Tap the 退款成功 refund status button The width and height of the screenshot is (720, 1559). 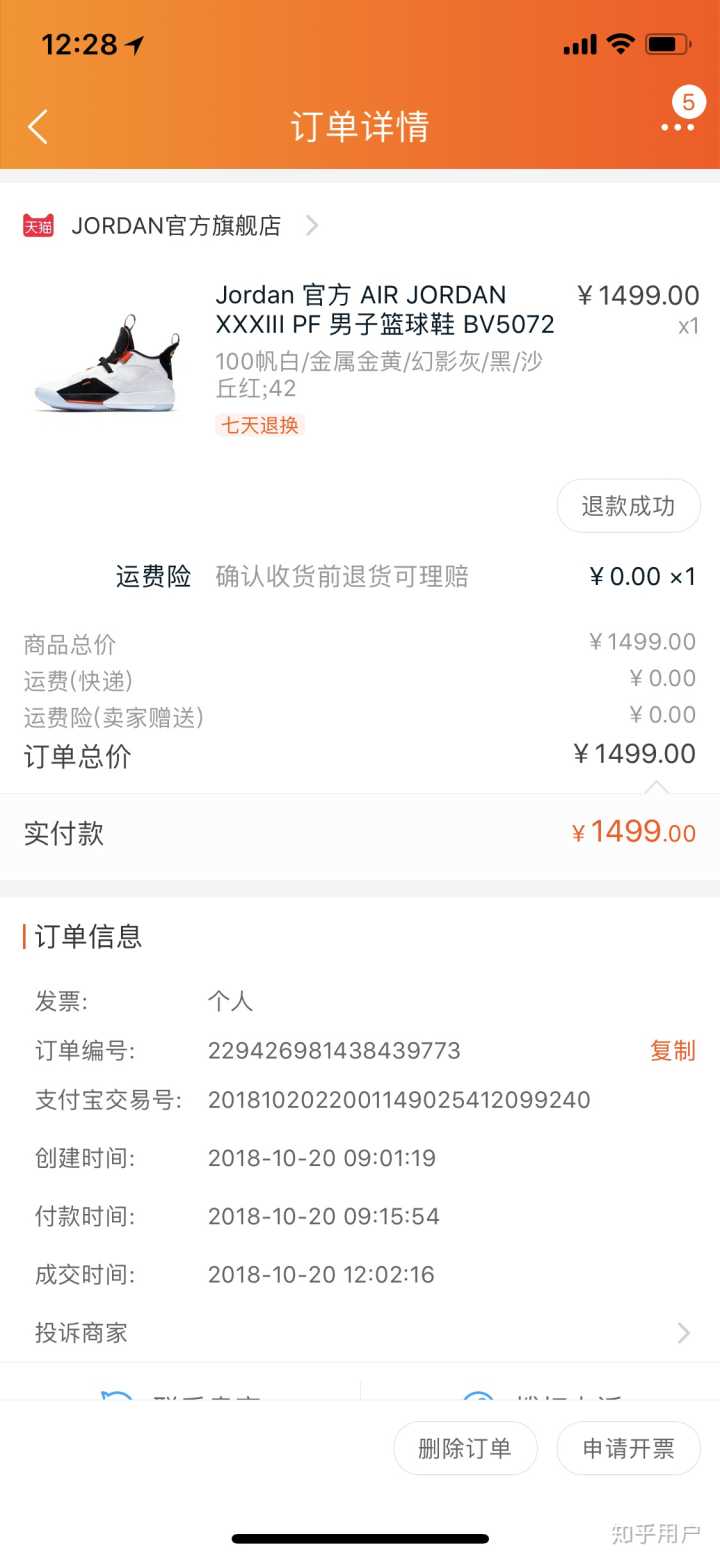[x=628, y=506]
